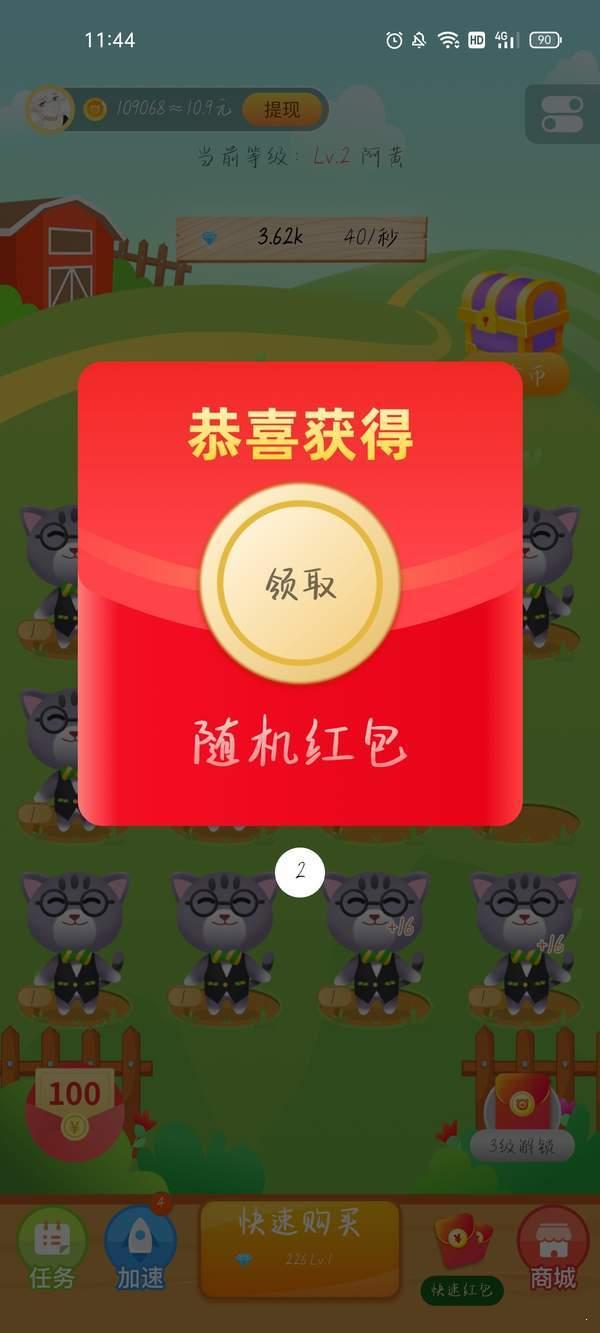600x1333 pixels.
Task: Open the purple treasure chest
Action: 513,313
